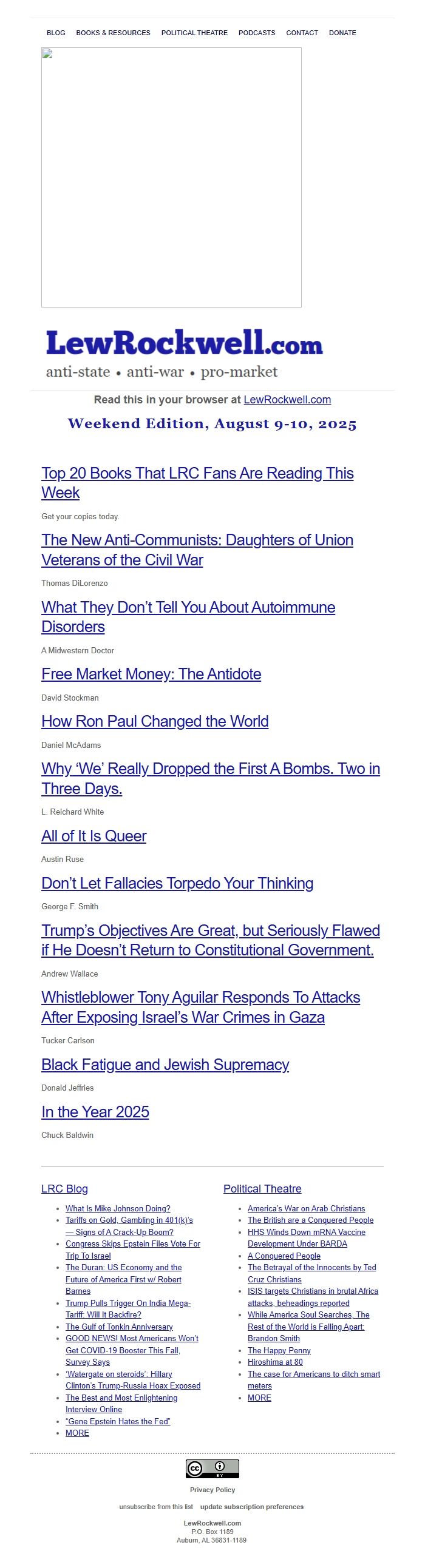
Task: Open the LRC Blog section heading
Action: pyautogui.click(x=64, y=1189)
